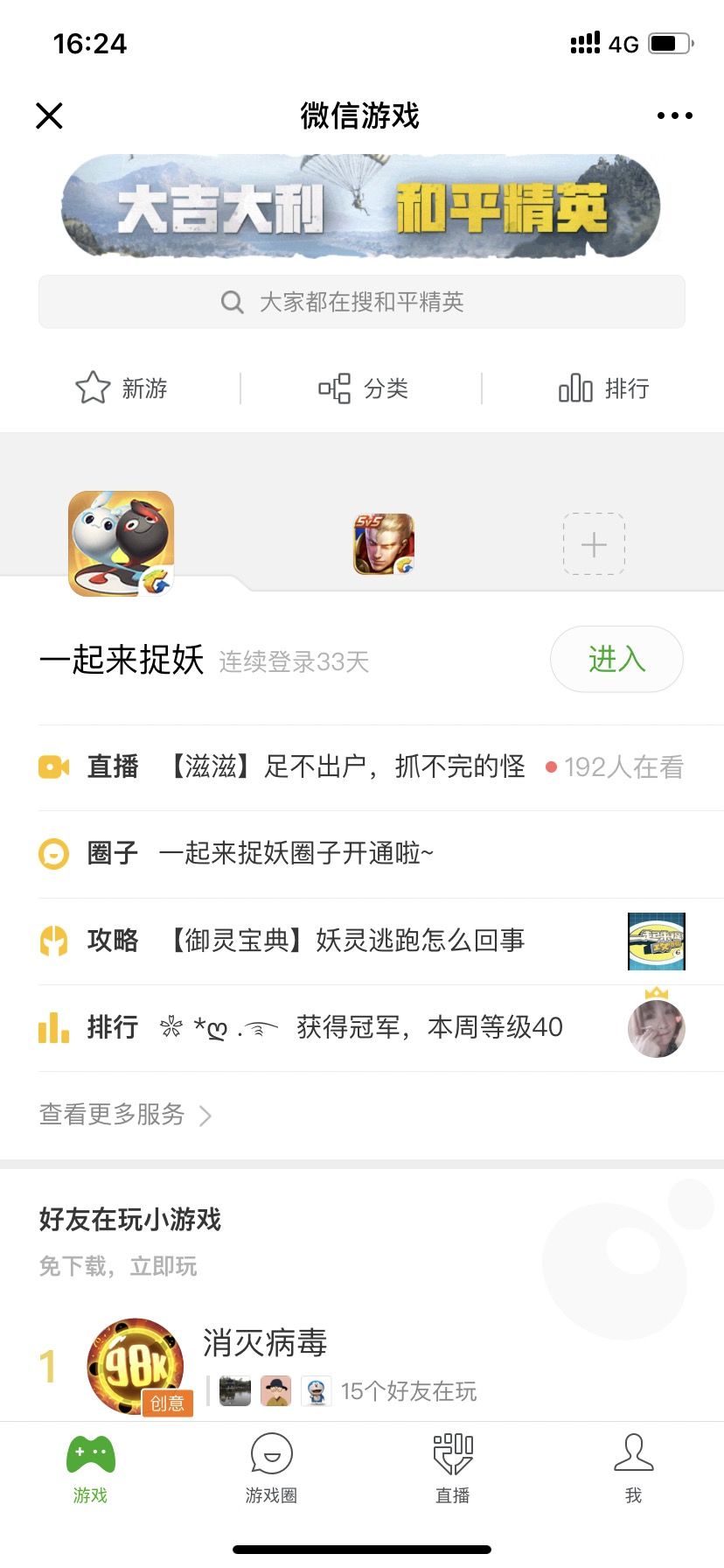Screen dimensions: 724x1568
Task: Open the 圈子 row
Action: (361, 853)
